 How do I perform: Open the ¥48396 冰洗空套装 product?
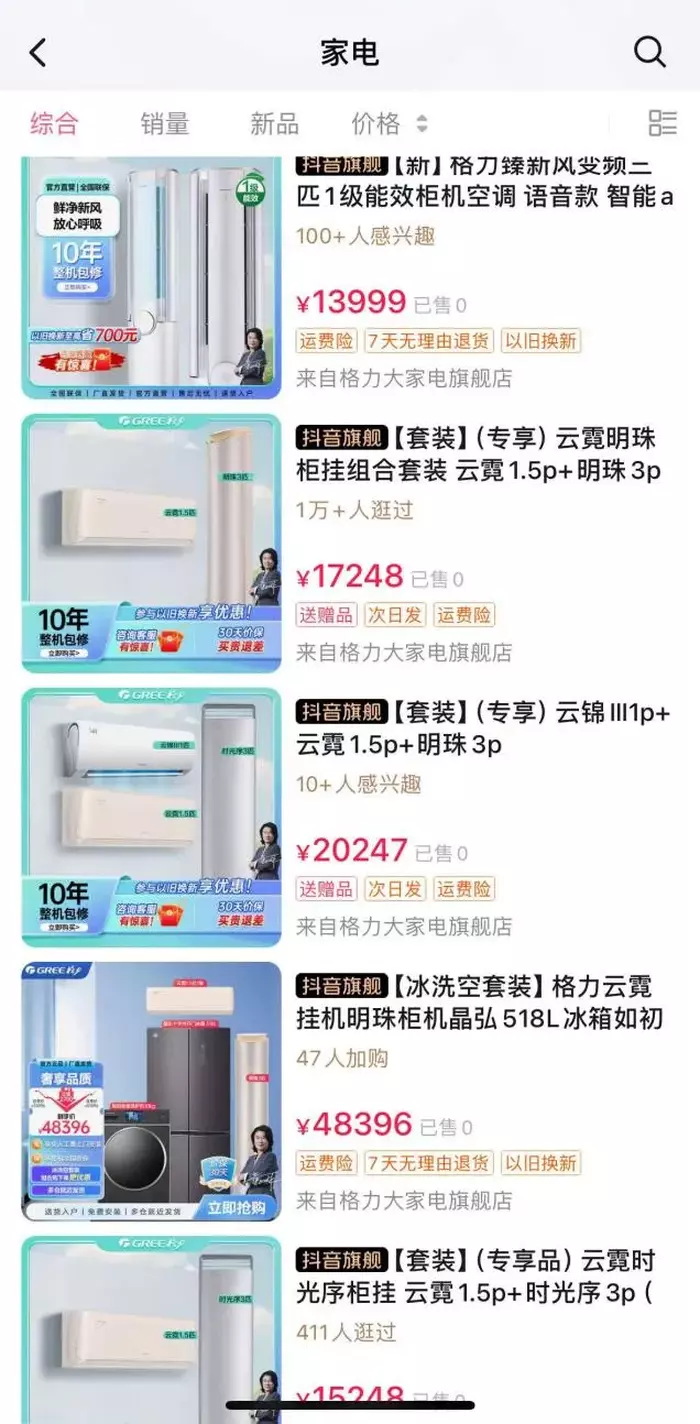pyautogui.click(x=478, y=1003)
